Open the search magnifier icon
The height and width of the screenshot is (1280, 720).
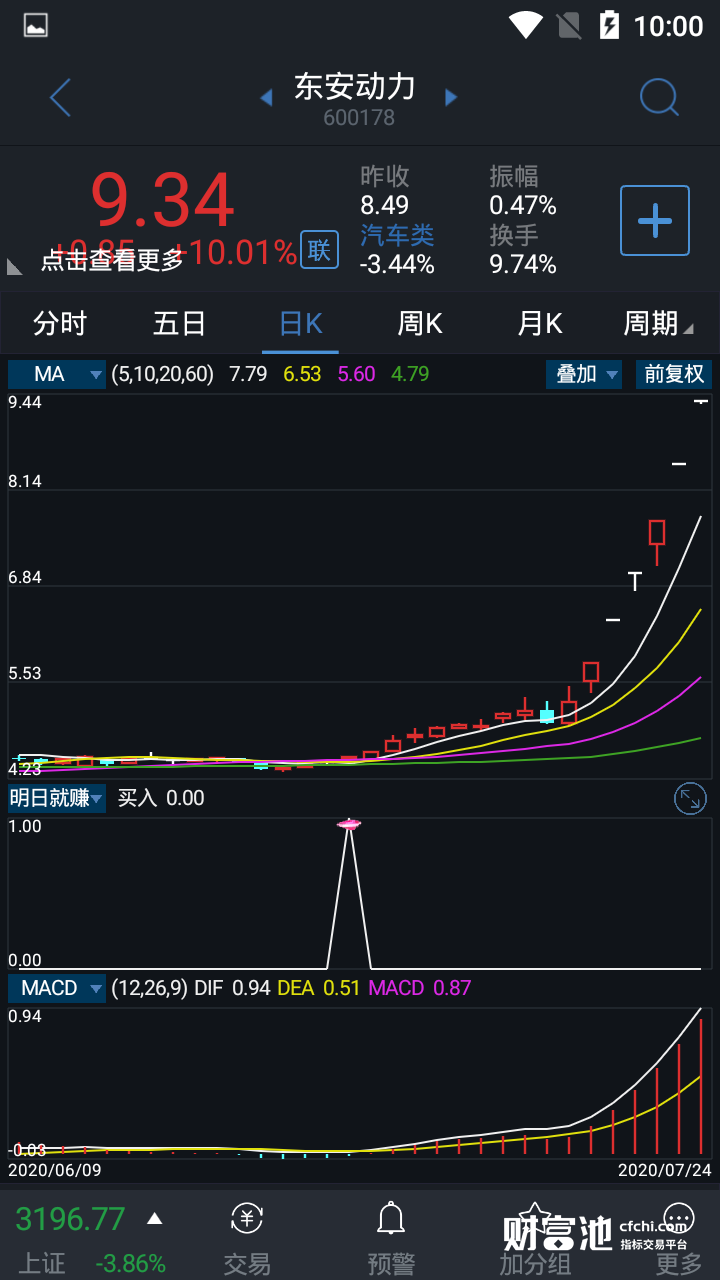click(659, 98)
